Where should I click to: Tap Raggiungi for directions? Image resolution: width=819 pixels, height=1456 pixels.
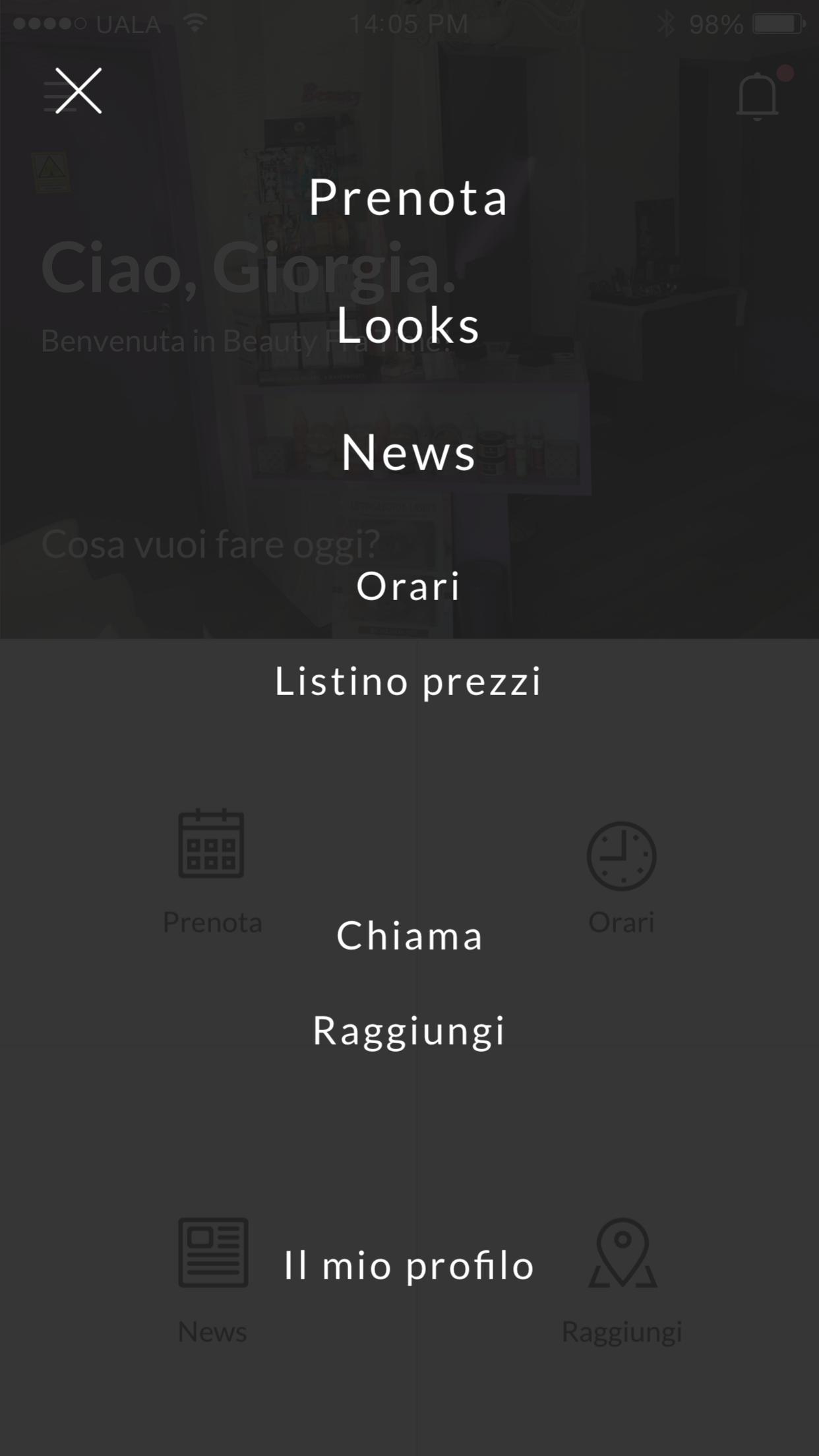click(x=409, y=1031)
